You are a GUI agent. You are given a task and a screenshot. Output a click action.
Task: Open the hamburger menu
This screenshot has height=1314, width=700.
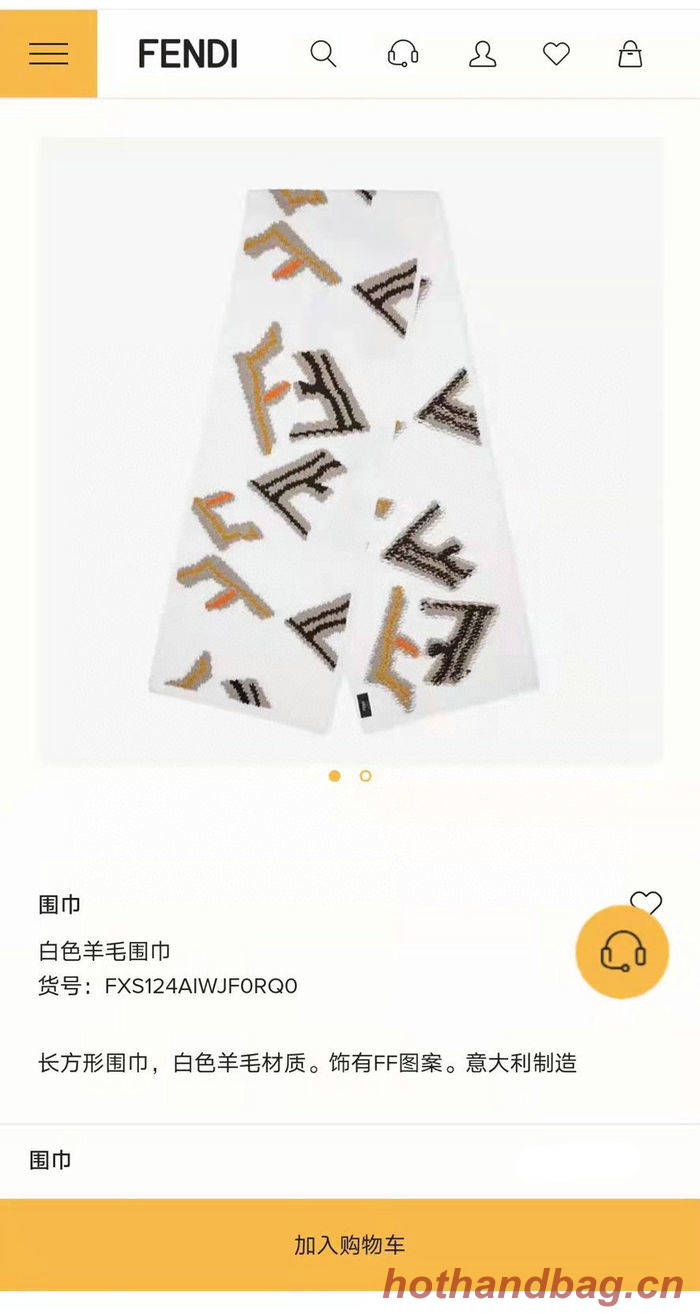[48, 54]
